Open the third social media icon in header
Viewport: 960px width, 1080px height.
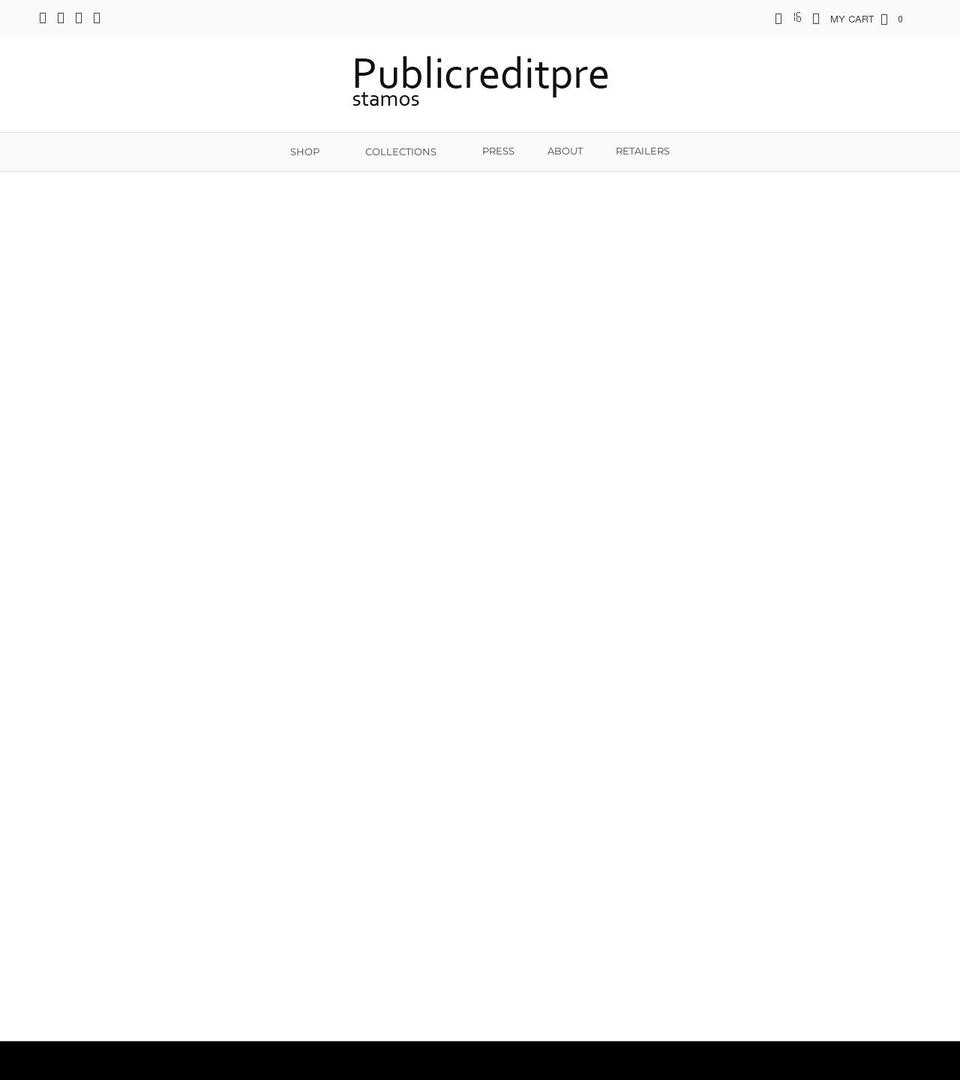pos(78,18)
